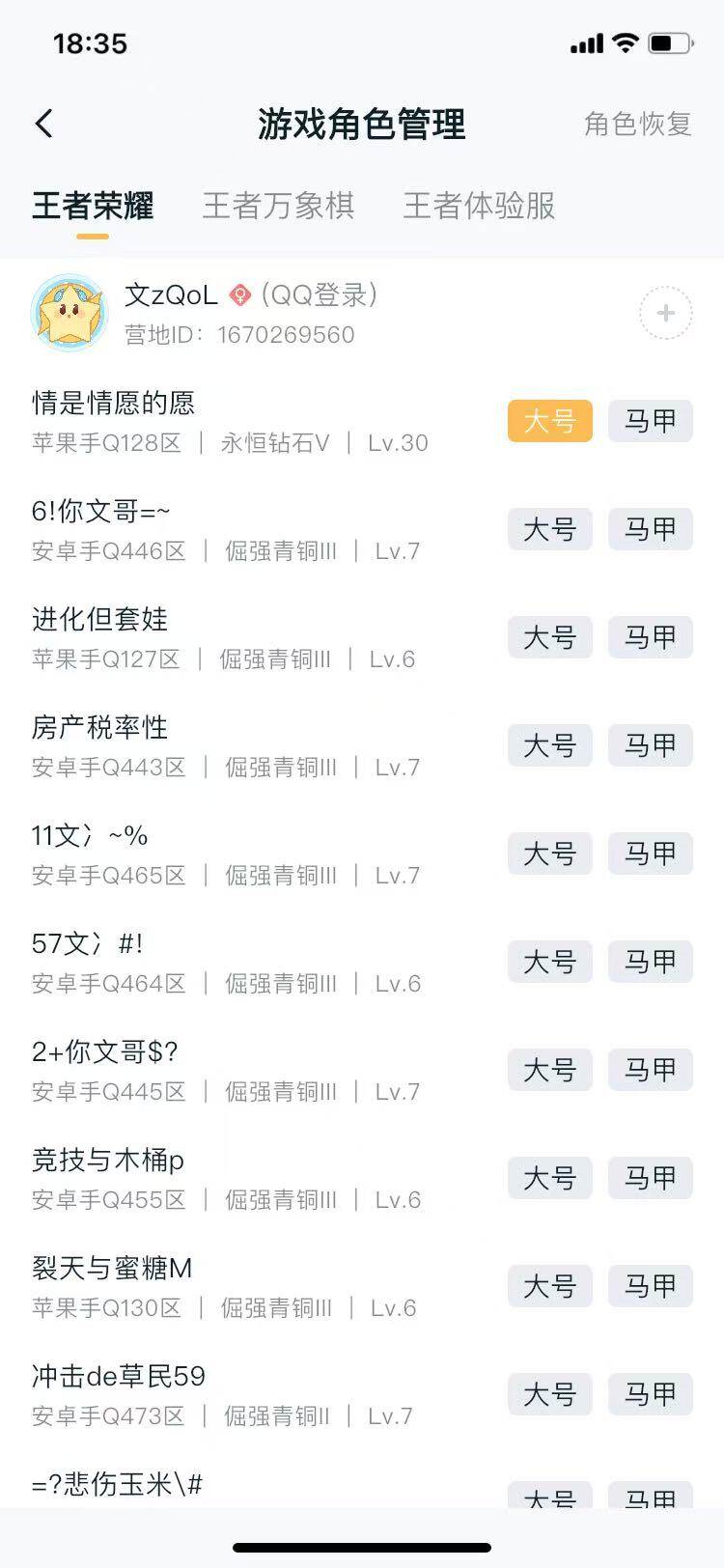Tap the plus icon beside 文zQoL account

click(665, 313)
